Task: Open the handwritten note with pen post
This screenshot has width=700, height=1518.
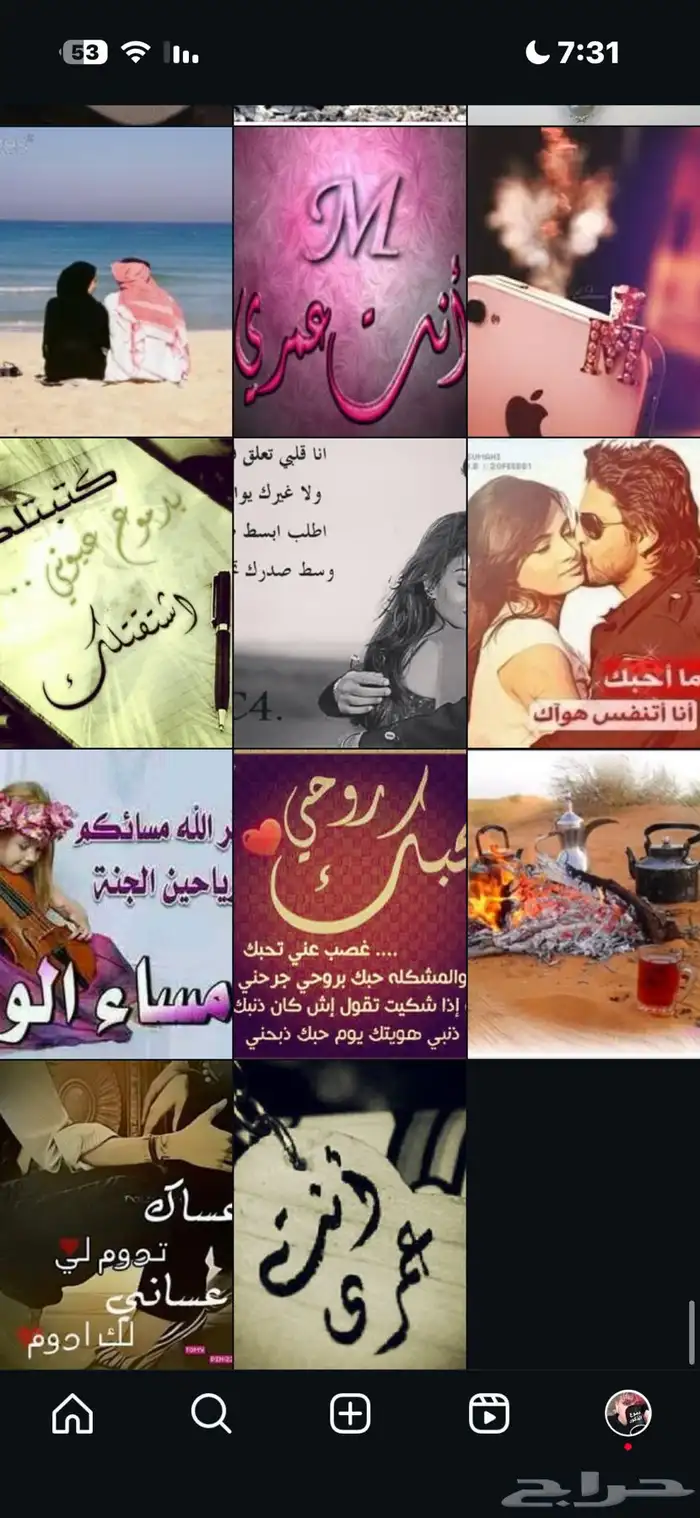Action: point(116,593)
